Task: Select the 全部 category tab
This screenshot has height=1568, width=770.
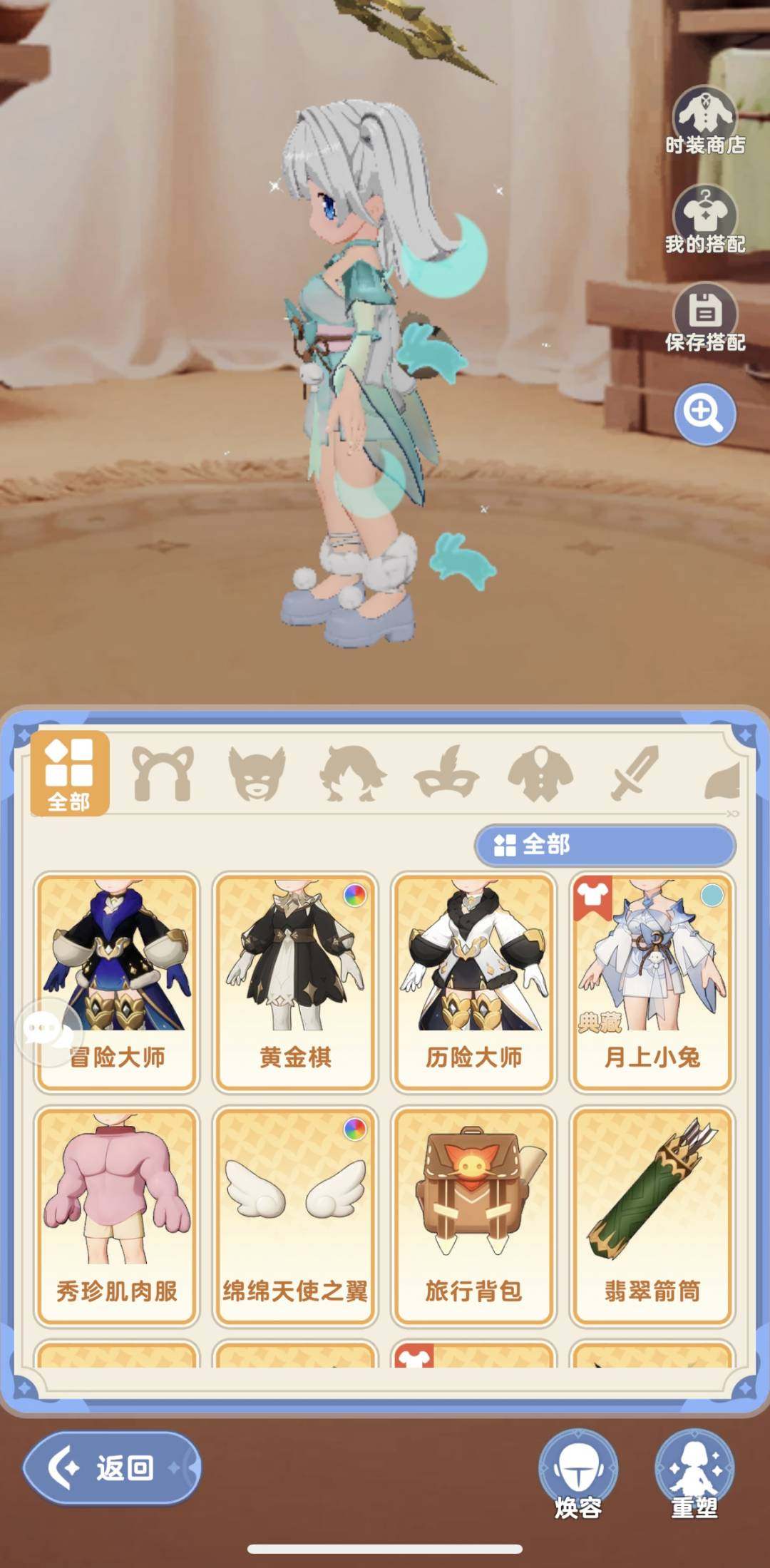Action: point(69,773)
